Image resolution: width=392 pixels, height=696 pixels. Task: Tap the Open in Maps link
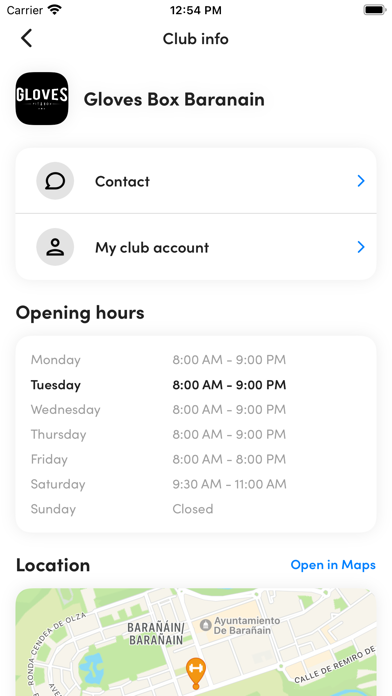tap(333, 565)
